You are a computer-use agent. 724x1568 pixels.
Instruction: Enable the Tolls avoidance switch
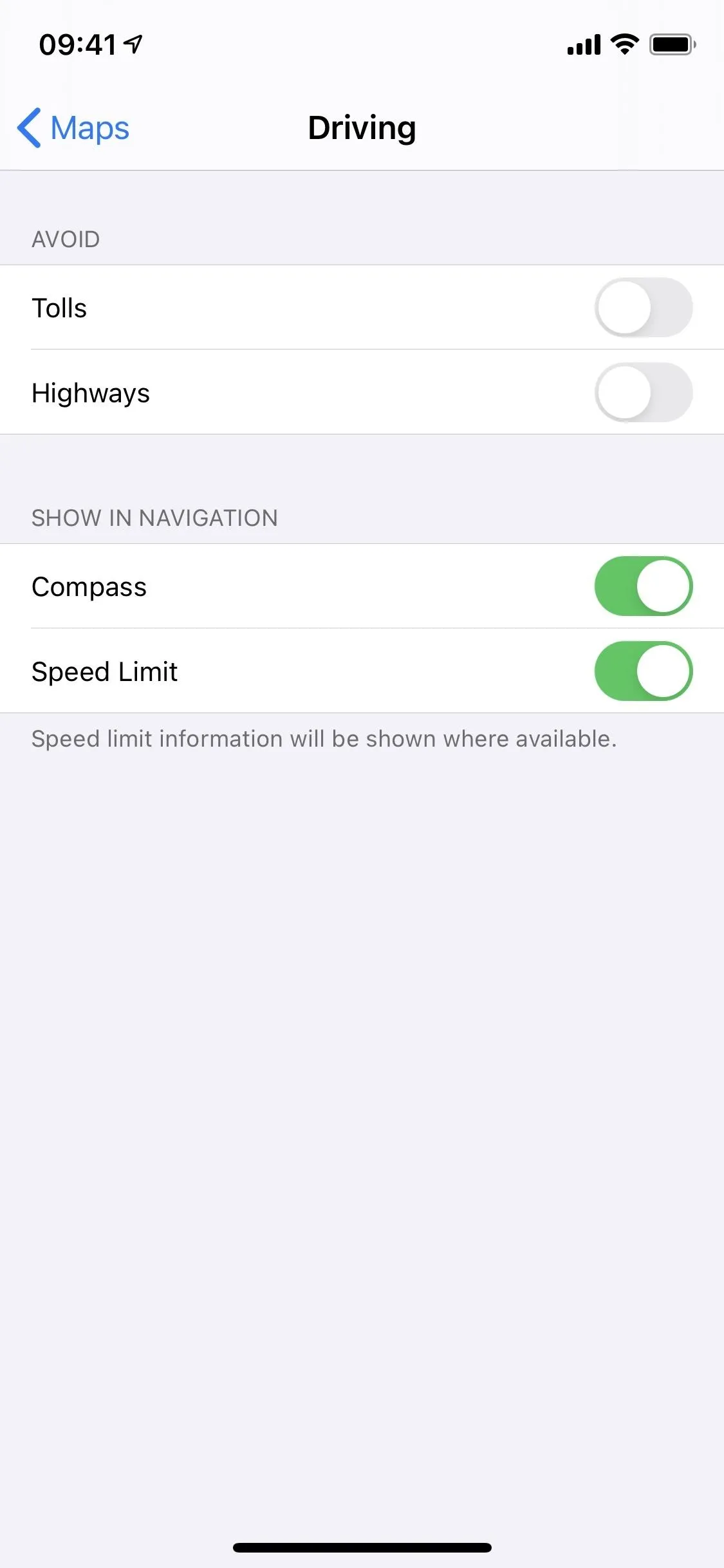click(643, 308)
